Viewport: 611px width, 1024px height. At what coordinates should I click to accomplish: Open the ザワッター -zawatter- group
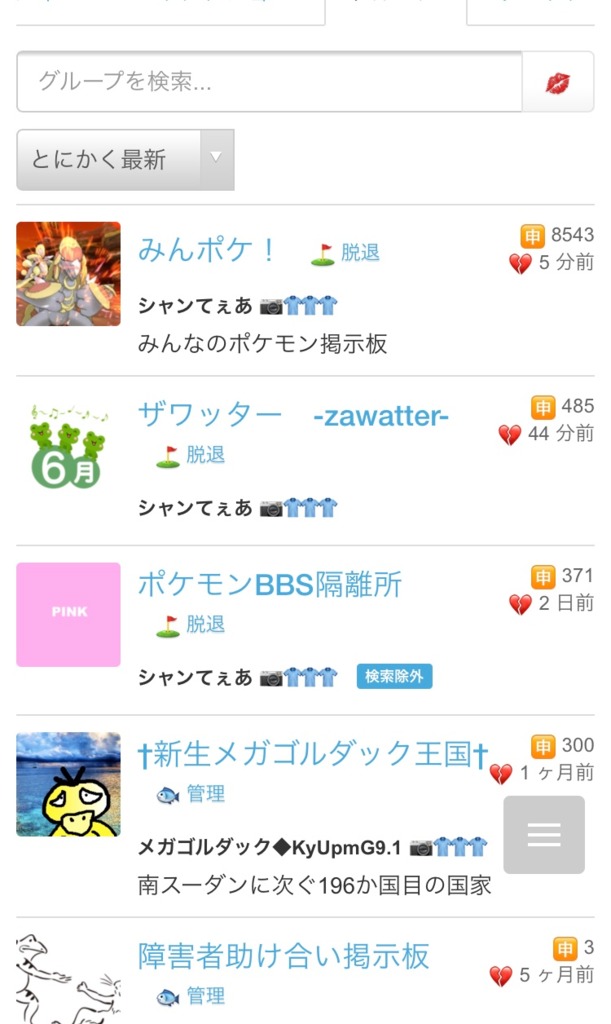pyautogui.click(x=293, y=416)
